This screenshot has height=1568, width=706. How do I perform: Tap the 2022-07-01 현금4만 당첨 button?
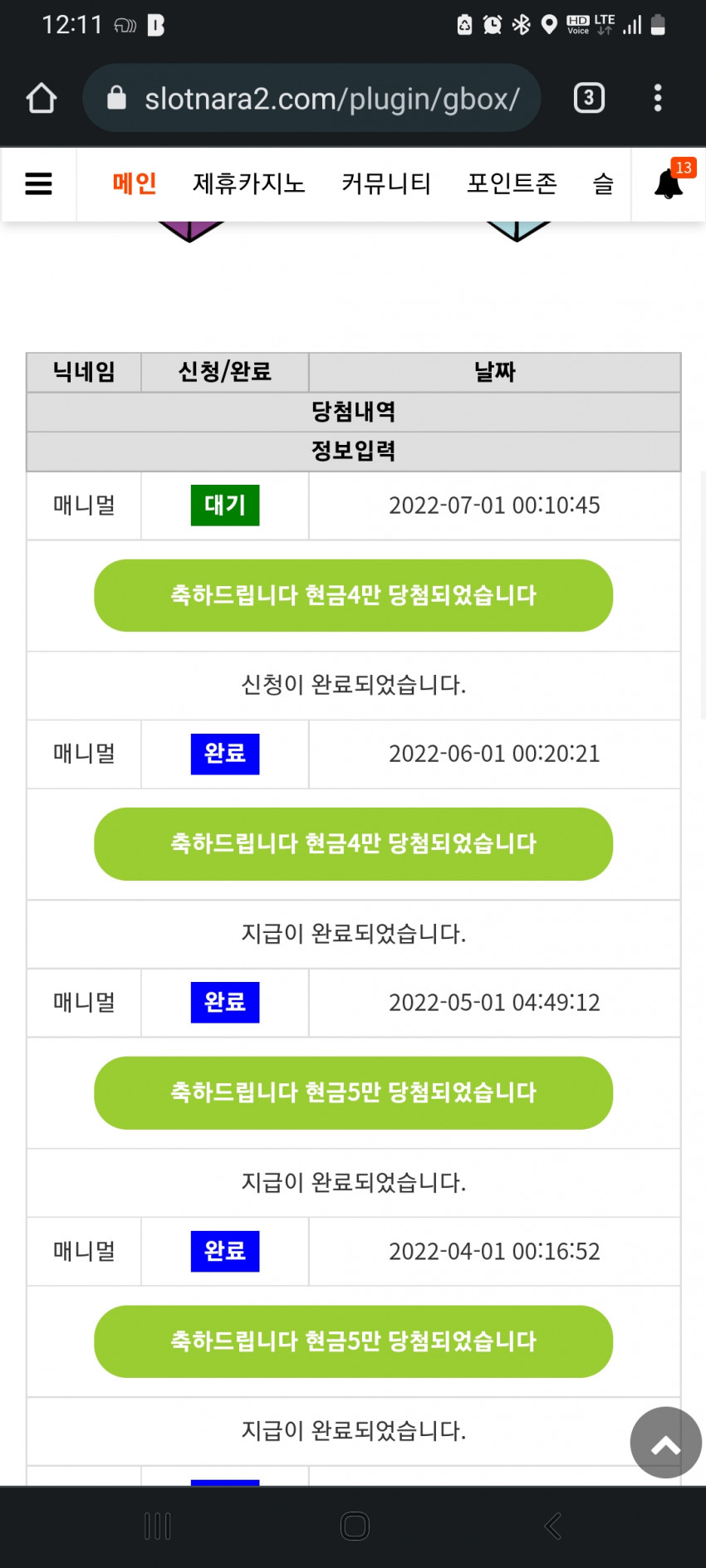tap(354, 595)
